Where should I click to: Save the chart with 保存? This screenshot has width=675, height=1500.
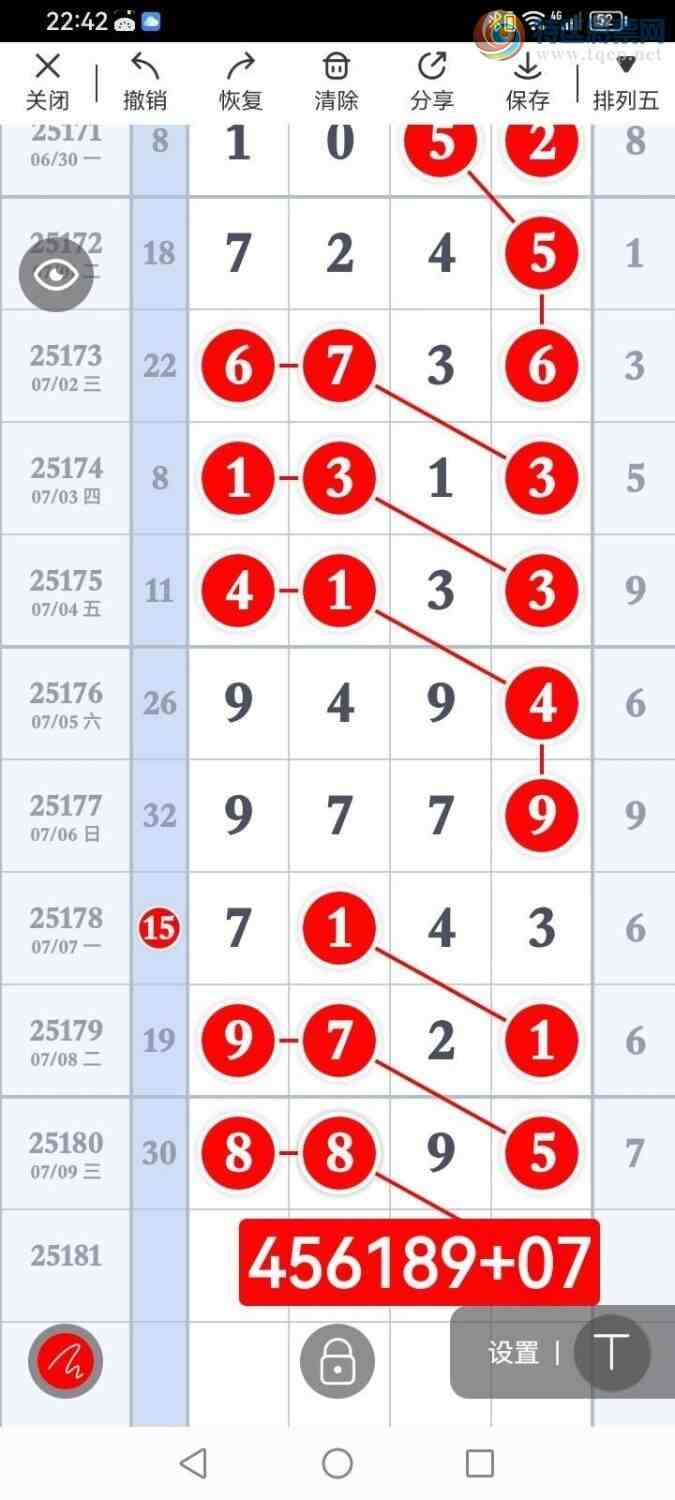527,81
